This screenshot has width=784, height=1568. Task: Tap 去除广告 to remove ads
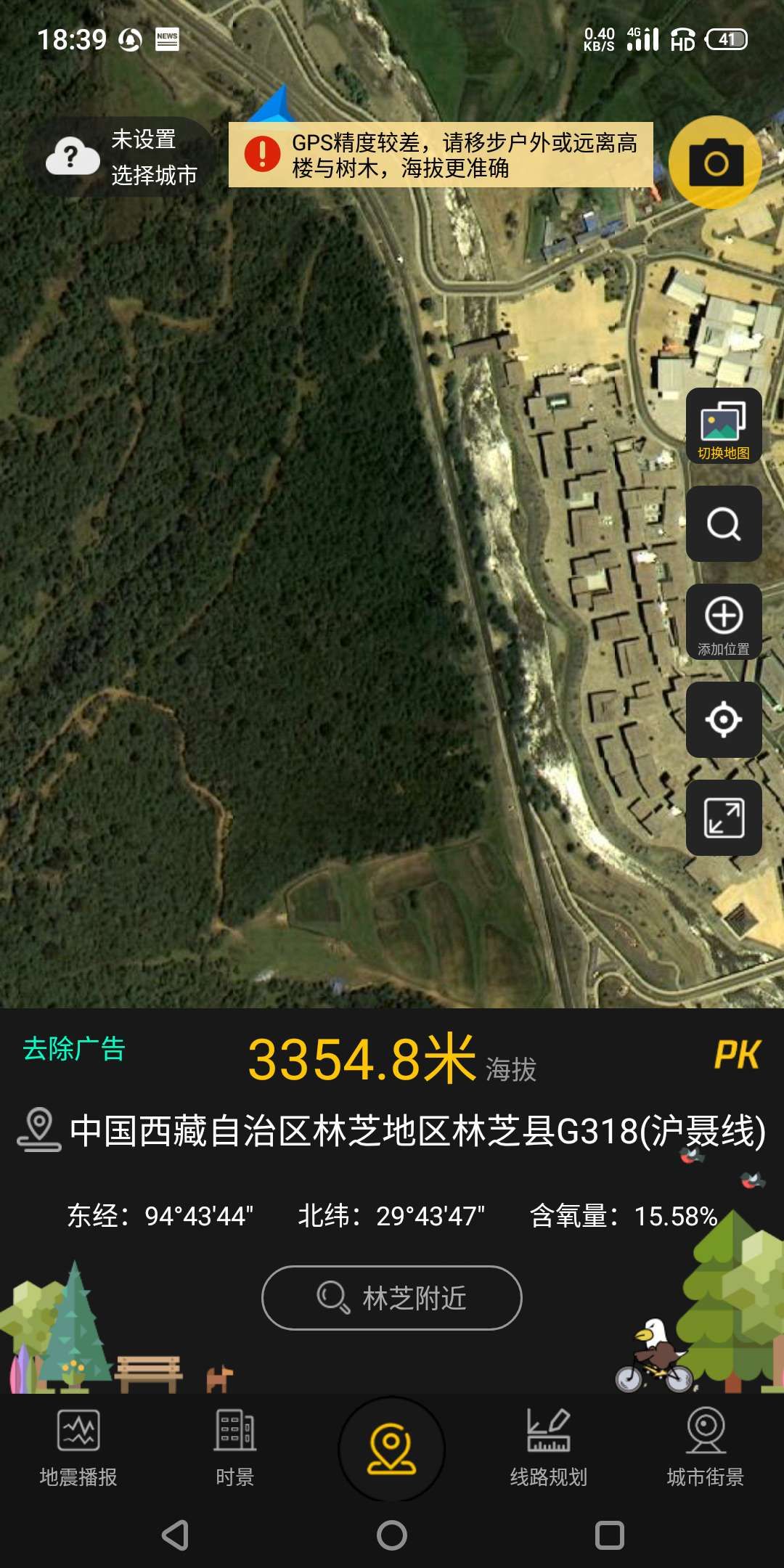[x=74, y=1049]
